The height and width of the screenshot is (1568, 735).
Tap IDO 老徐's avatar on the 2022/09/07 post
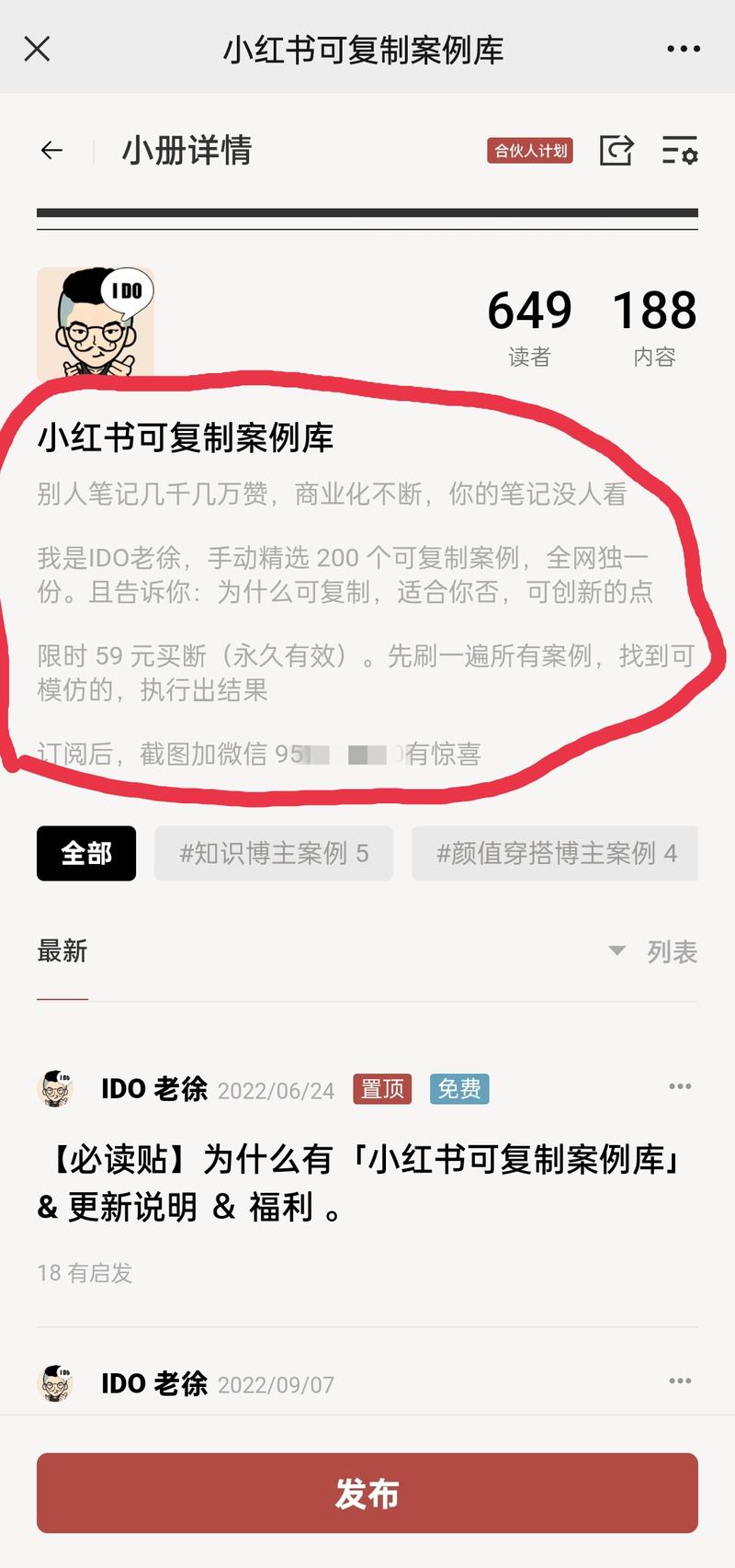(x=57, y=1381)
